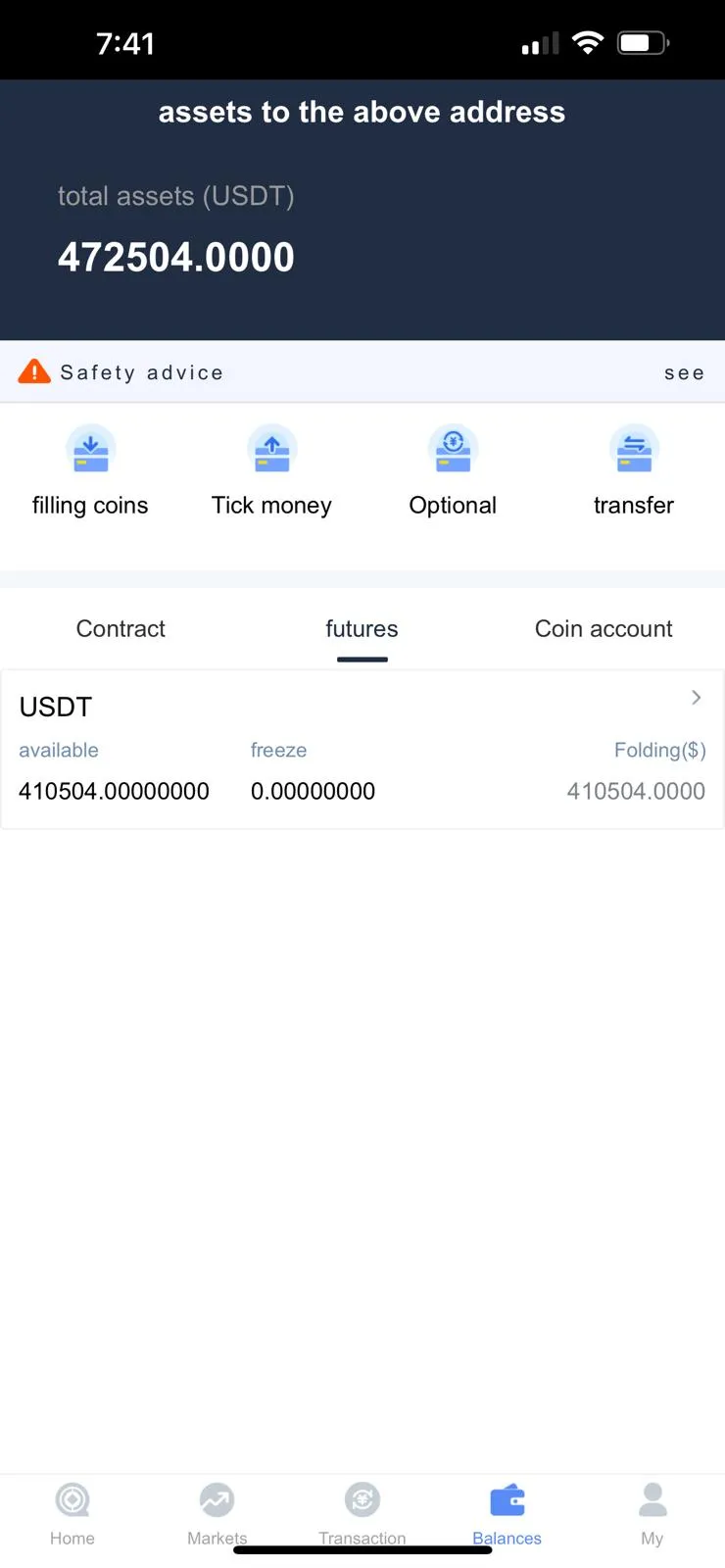See the Safety advice details
725x1568 pixels.
click(684, 372)
